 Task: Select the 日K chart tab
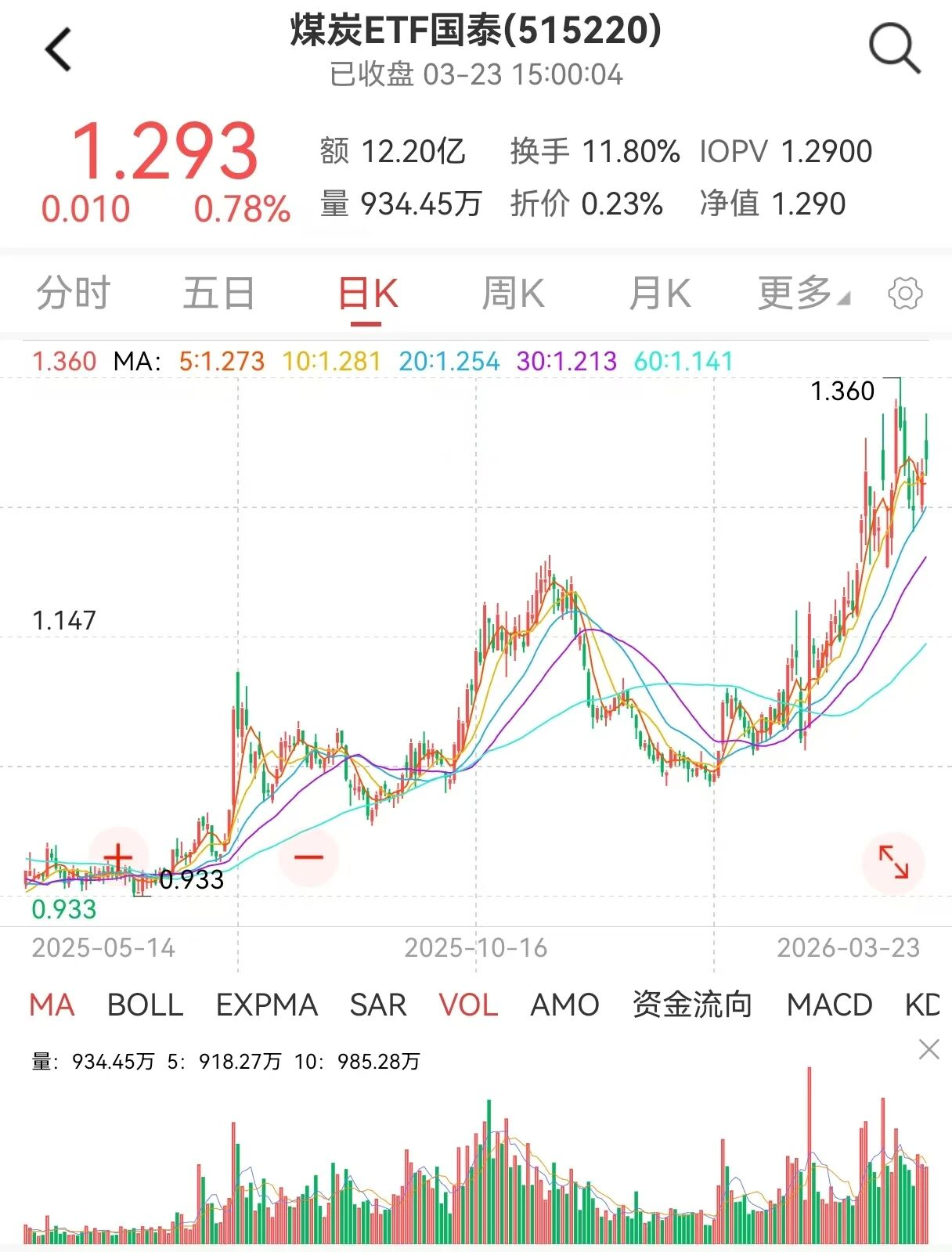[368, 295]
